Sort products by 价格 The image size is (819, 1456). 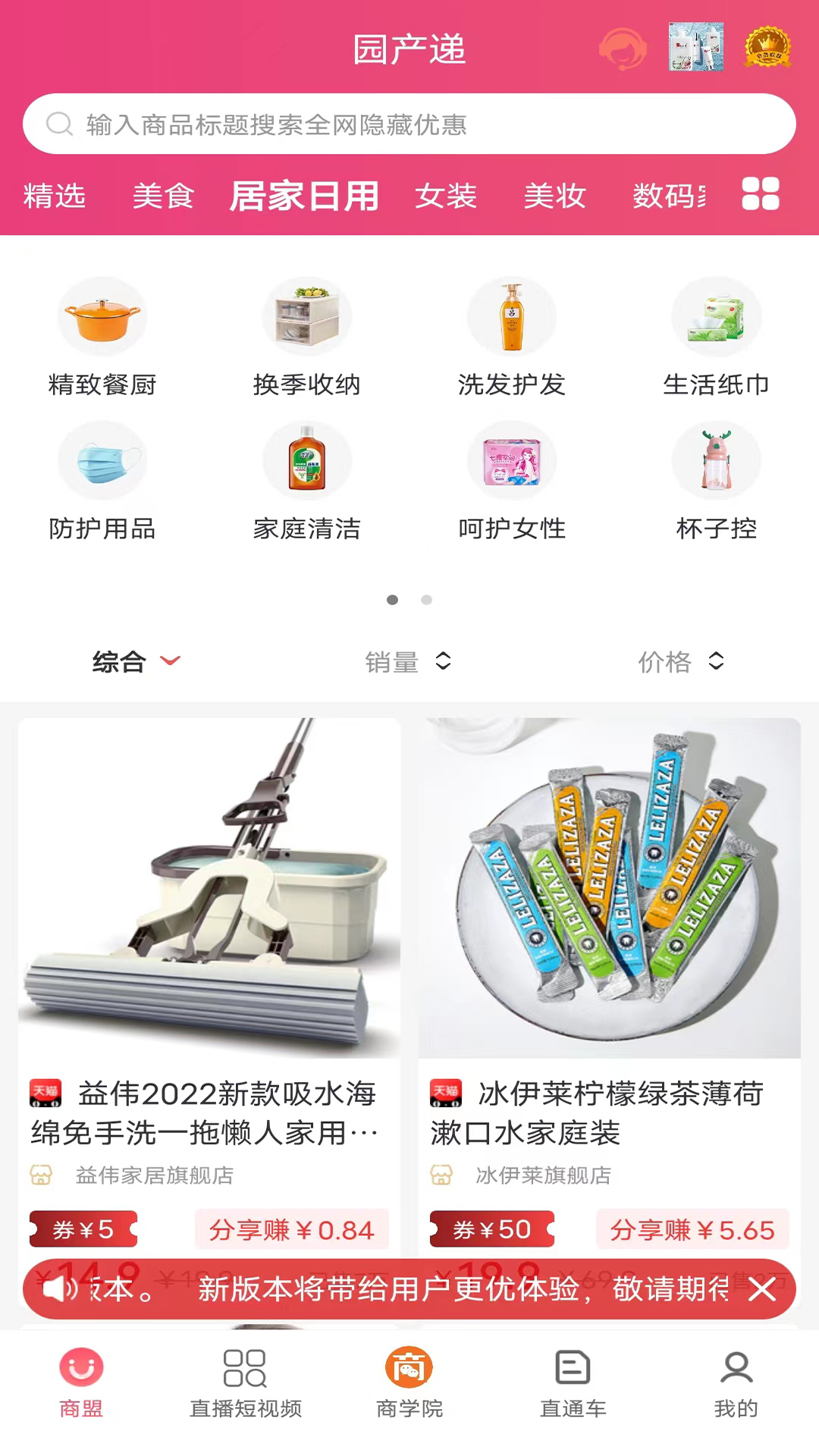(x=681, y=662)
